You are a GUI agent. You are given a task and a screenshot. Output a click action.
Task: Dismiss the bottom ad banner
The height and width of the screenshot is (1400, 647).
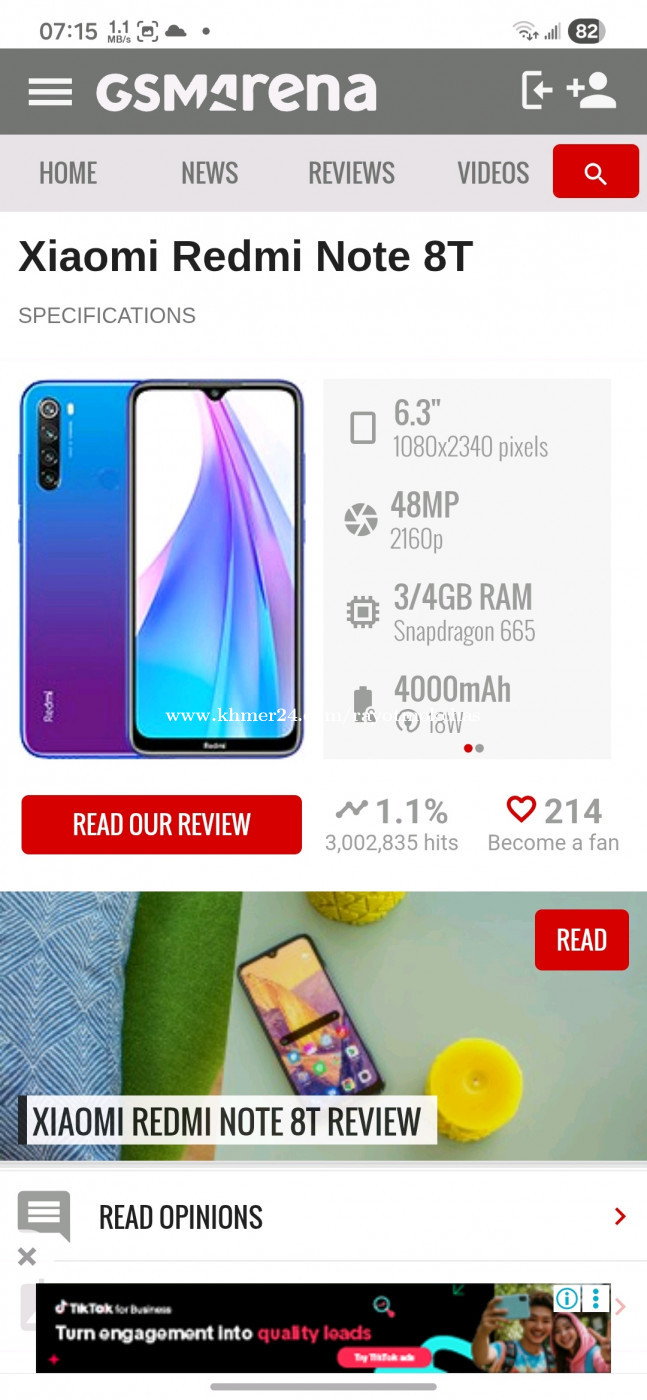pos(27,1257)
